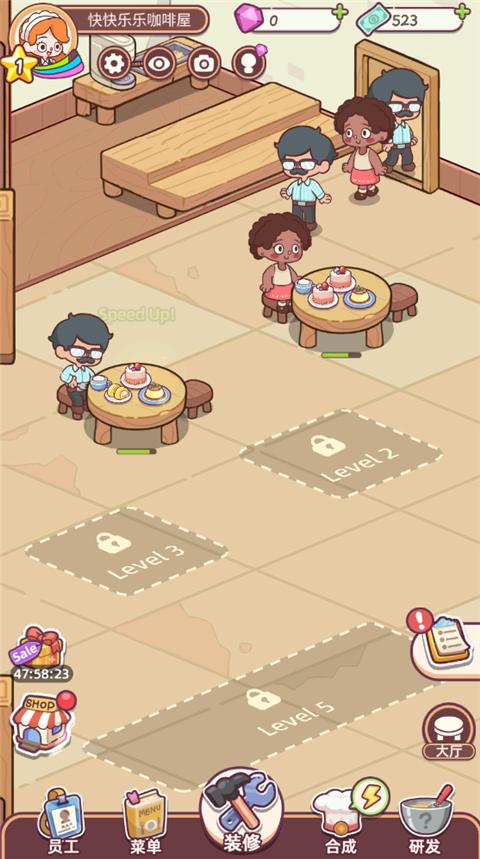Screen dimensions: 480x859
Task: Open the 合成 synthesis tab
Action: [x=344, y=819]
